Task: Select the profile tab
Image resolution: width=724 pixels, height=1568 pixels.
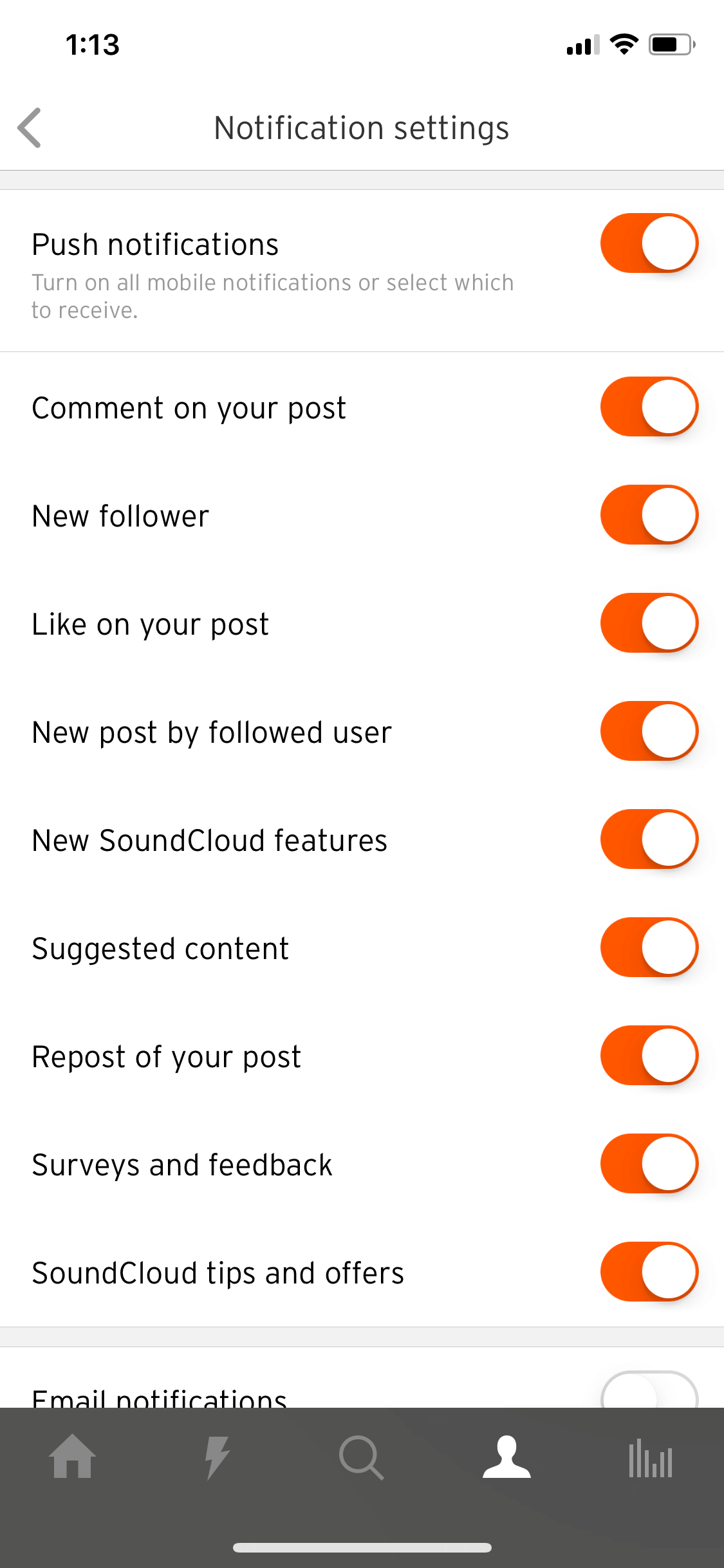Action: (506, 1456)
